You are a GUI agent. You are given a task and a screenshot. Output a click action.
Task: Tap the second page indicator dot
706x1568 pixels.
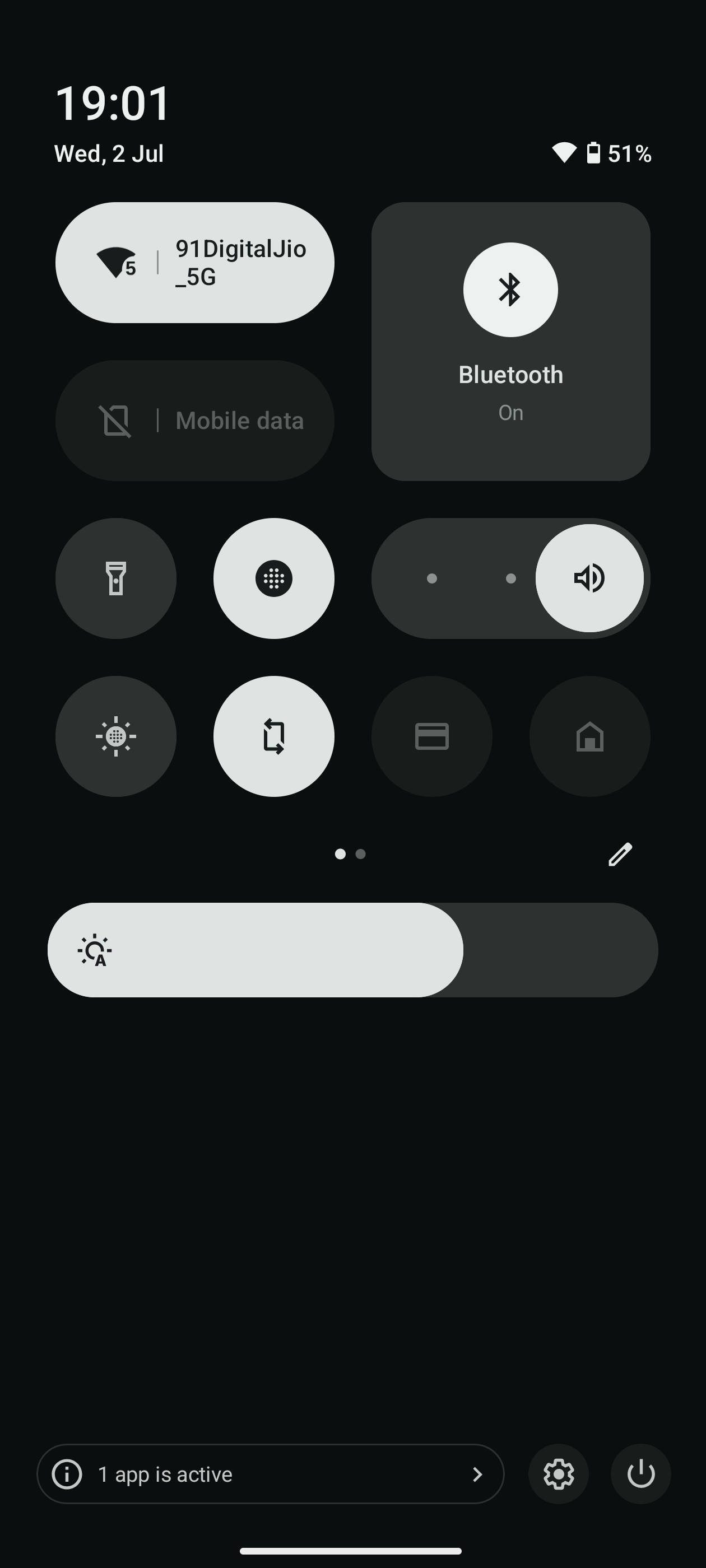361,854
